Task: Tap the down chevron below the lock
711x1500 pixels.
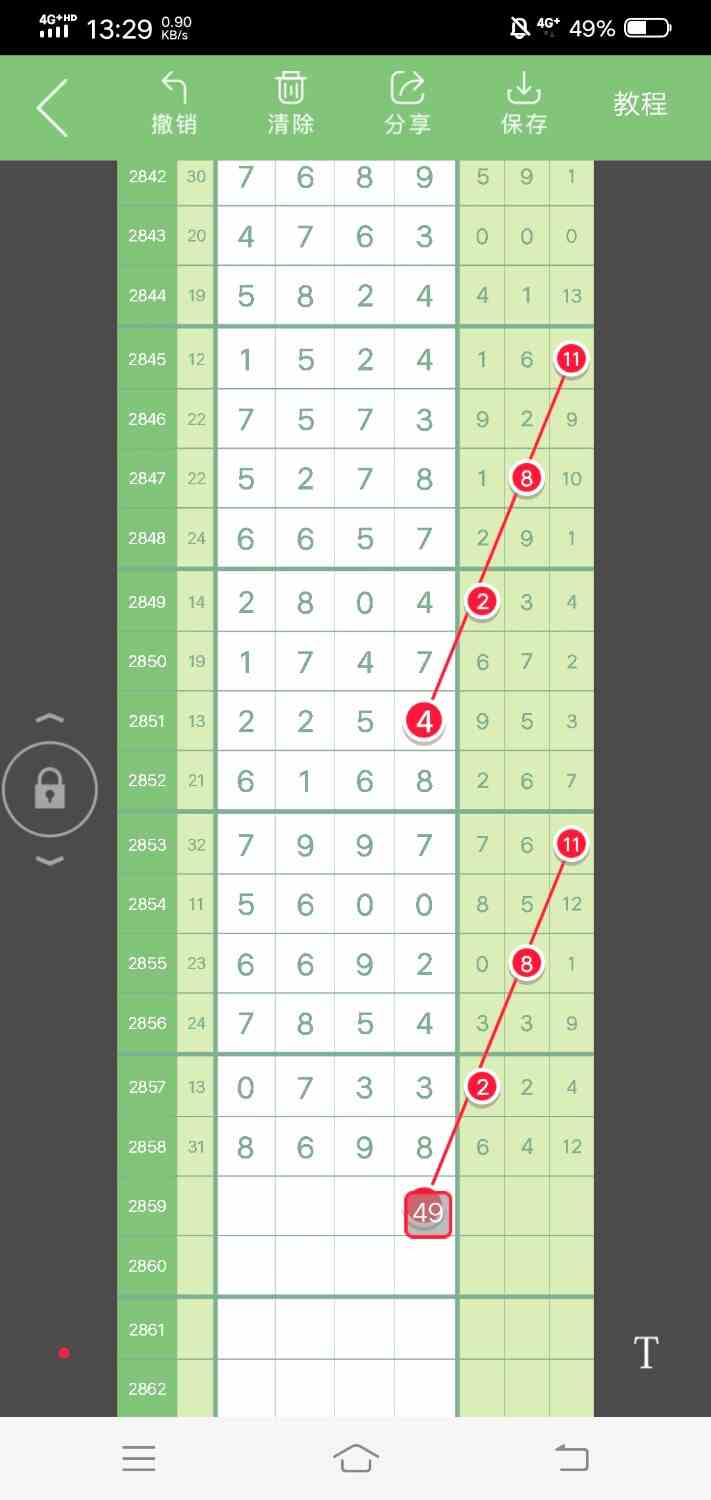Action: click(x=50, y=861)
